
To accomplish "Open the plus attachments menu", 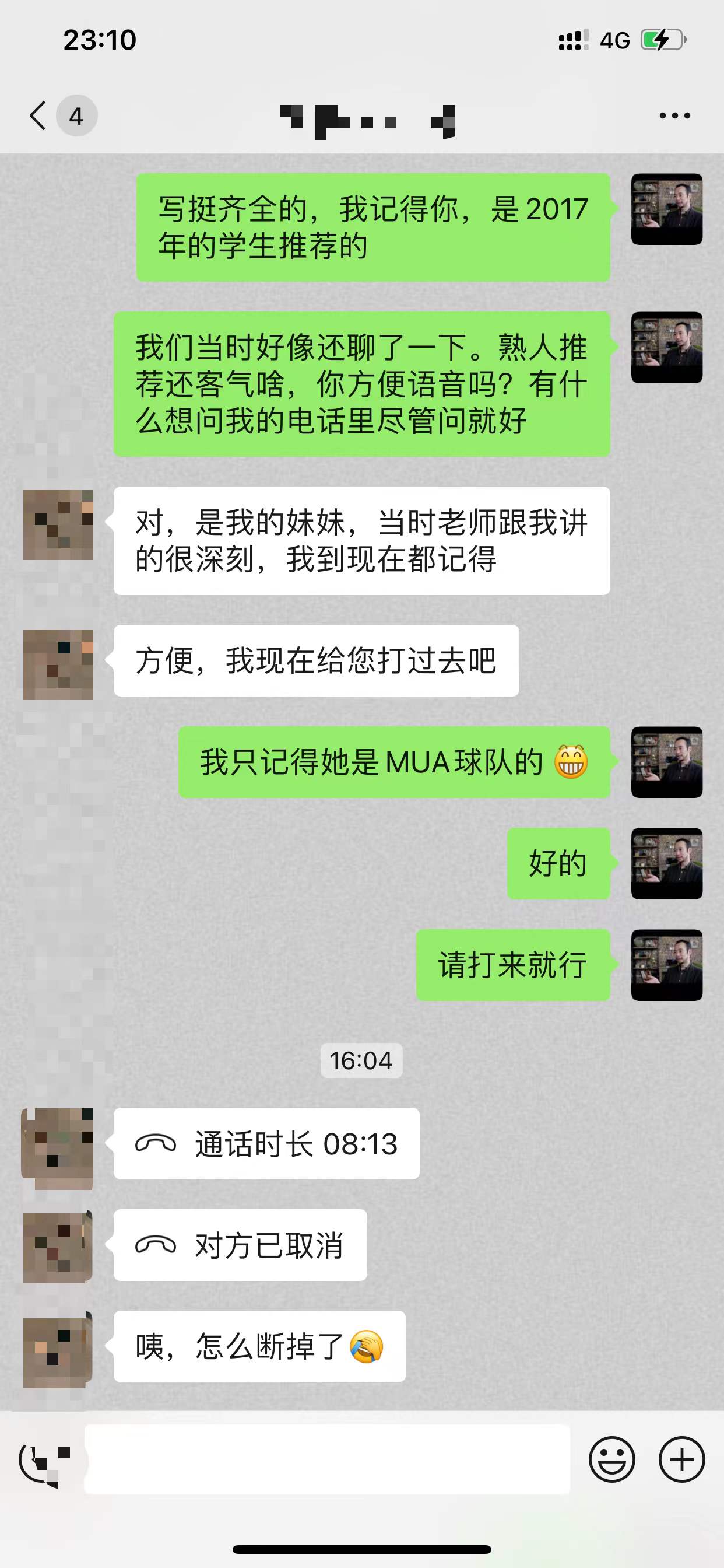I will point(681,1459).
